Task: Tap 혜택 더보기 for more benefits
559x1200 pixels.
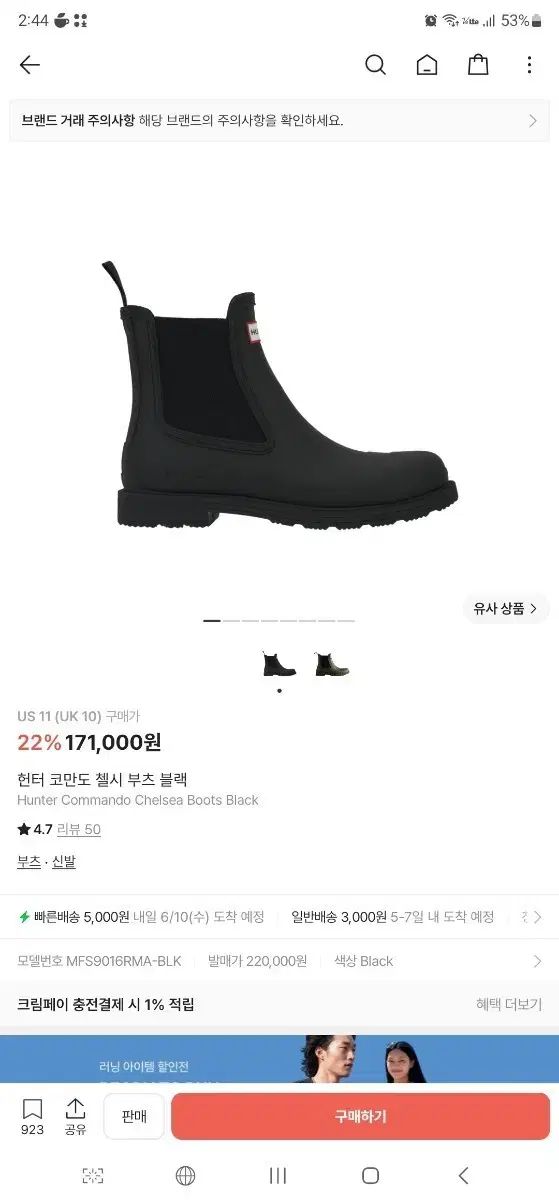Action: coord(508,1004)
